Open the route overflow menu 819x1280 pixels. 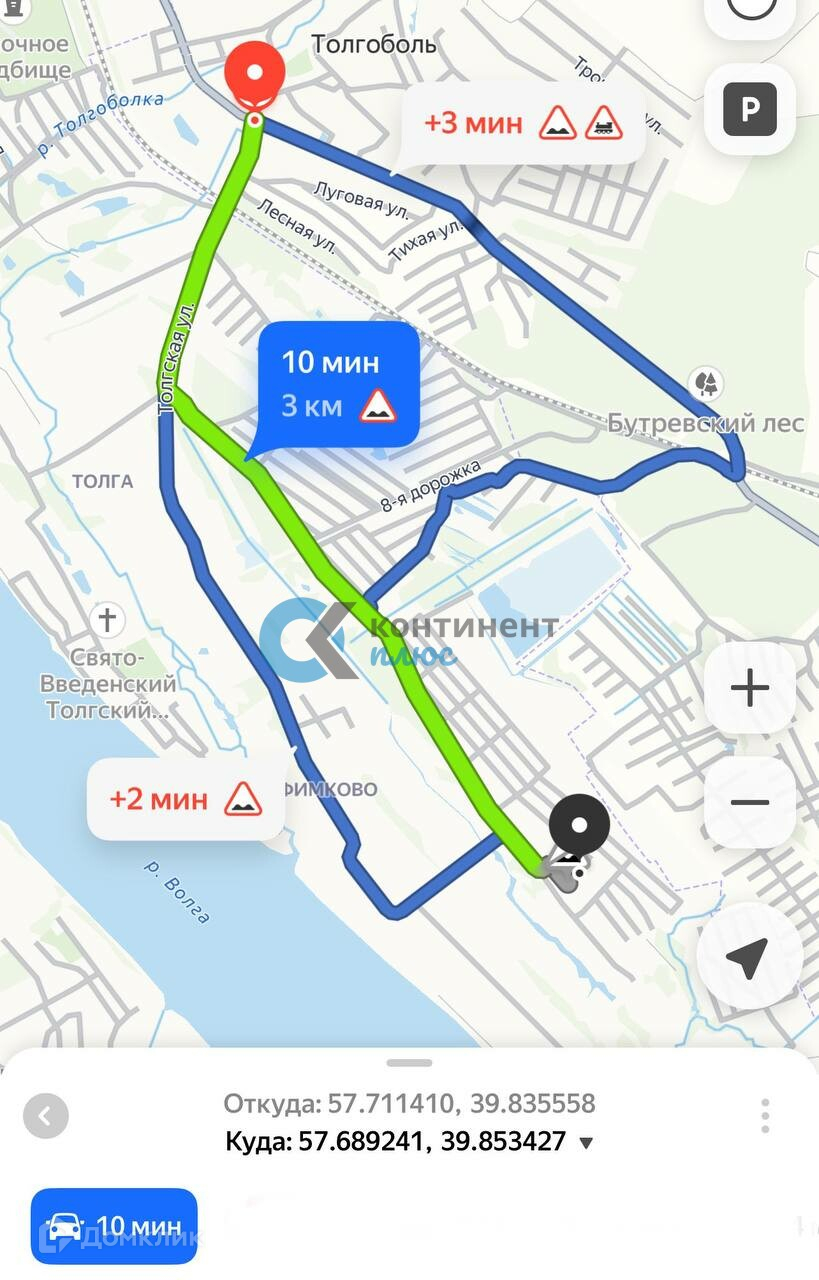tap(765, 1115)
